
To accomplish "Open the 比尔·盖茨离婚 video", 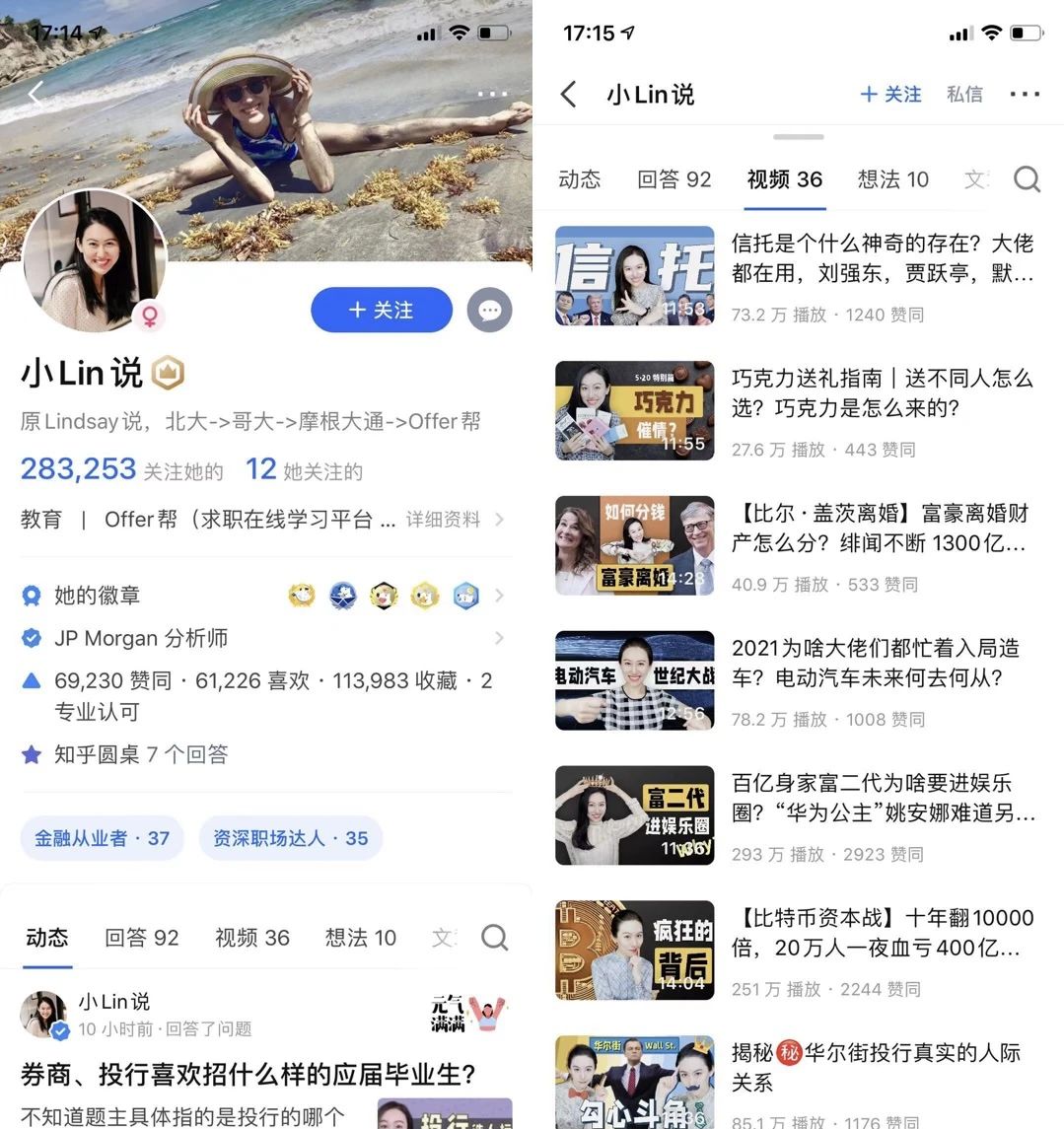I will pyautogui.click(x=883, y=529).
